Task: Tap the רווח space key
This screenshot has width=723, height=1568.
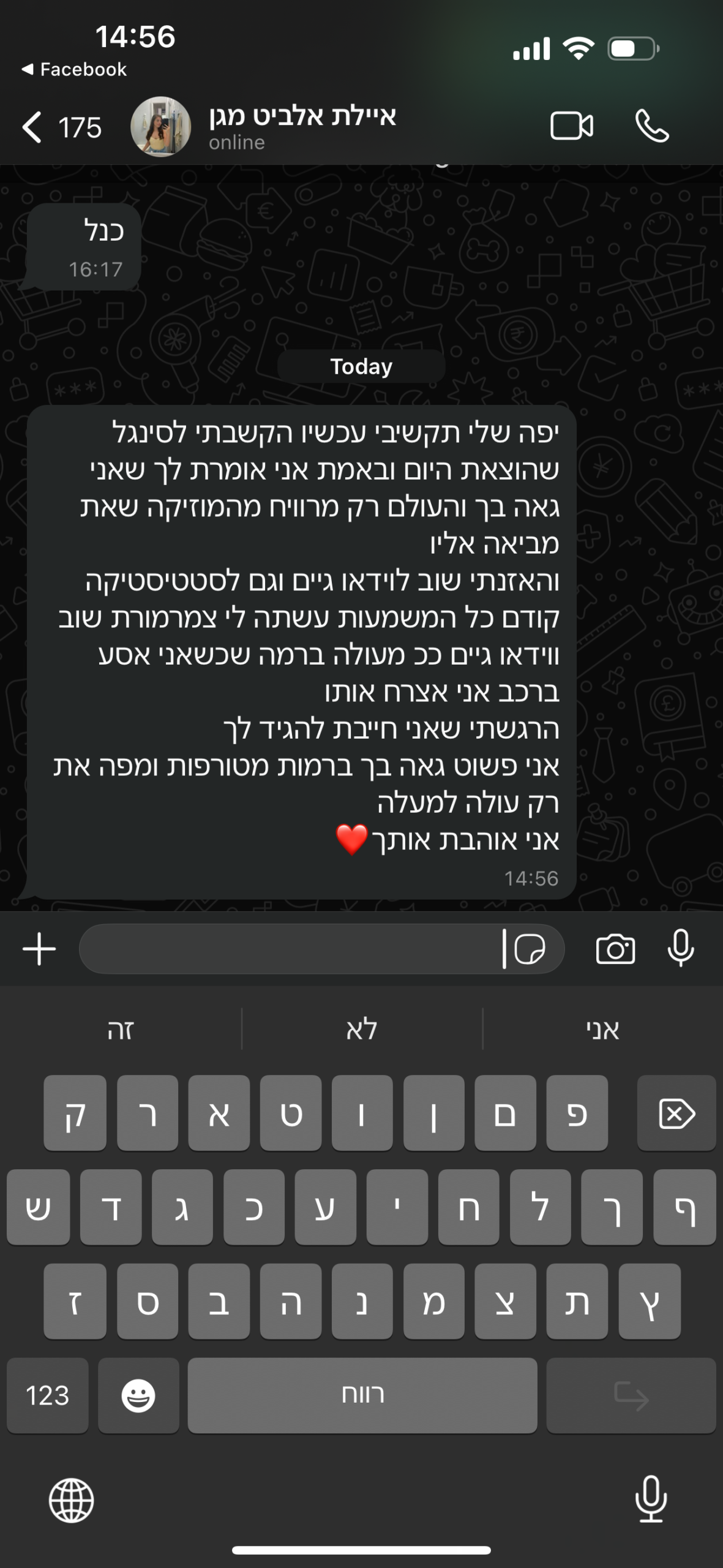Action: [362, 1395]
